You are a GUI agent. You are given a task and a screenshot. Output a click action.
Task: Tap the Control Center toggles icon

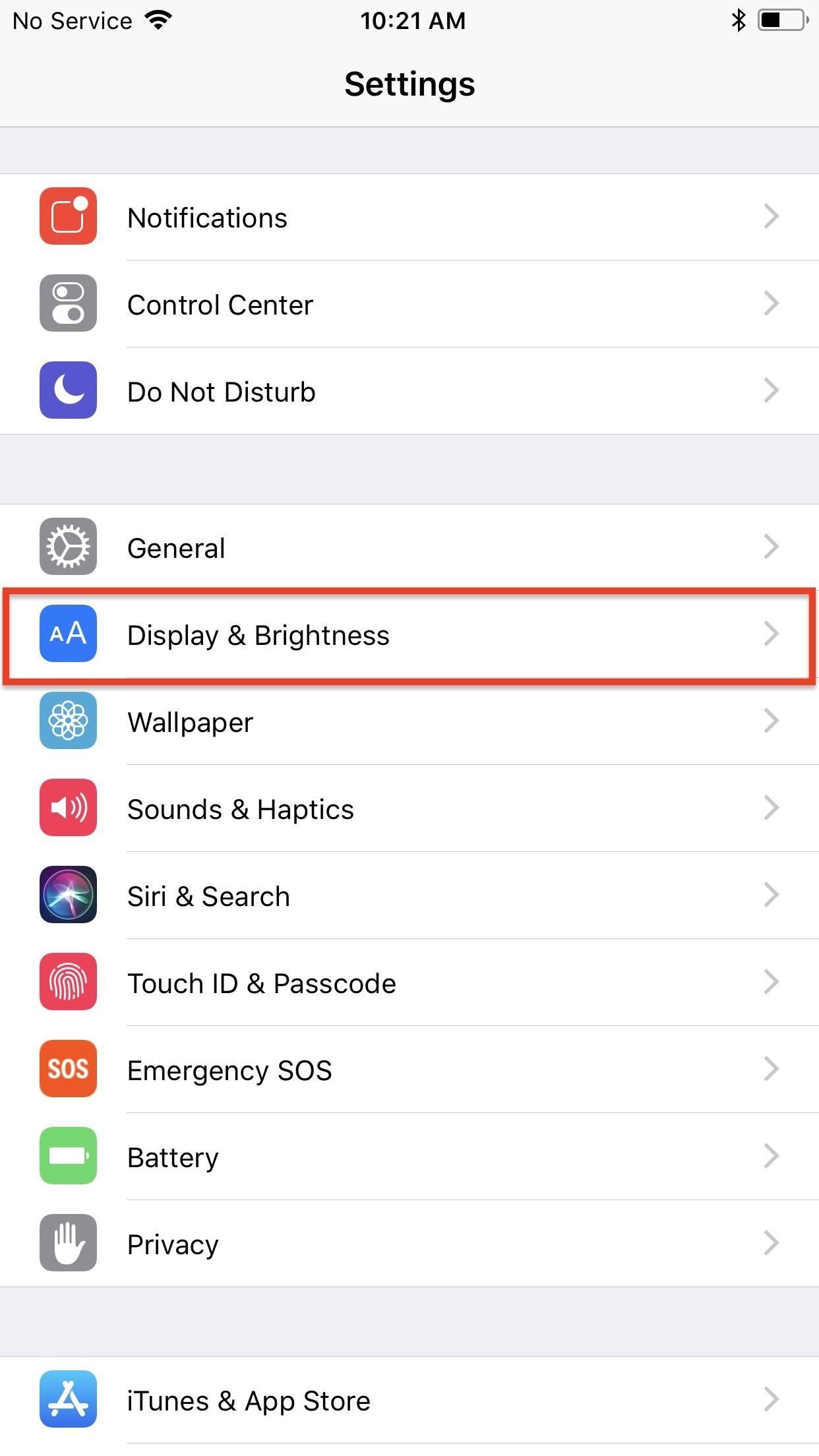coord(68,304)
